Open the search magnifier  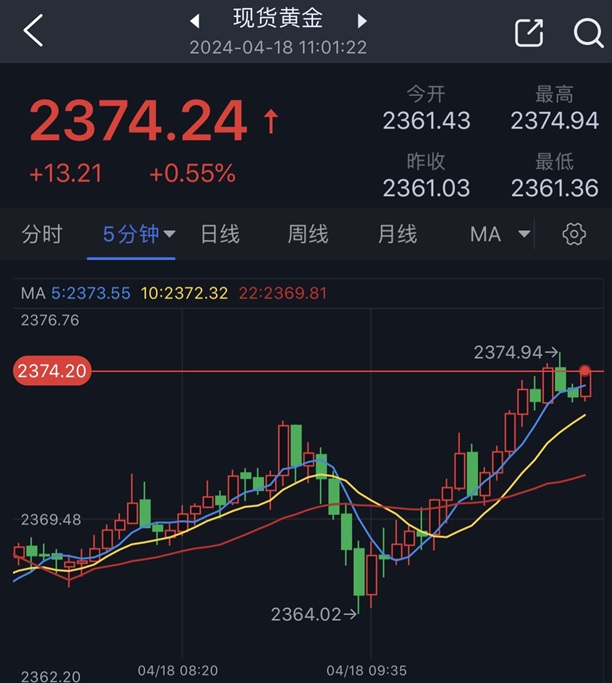(x=588, y=32)
